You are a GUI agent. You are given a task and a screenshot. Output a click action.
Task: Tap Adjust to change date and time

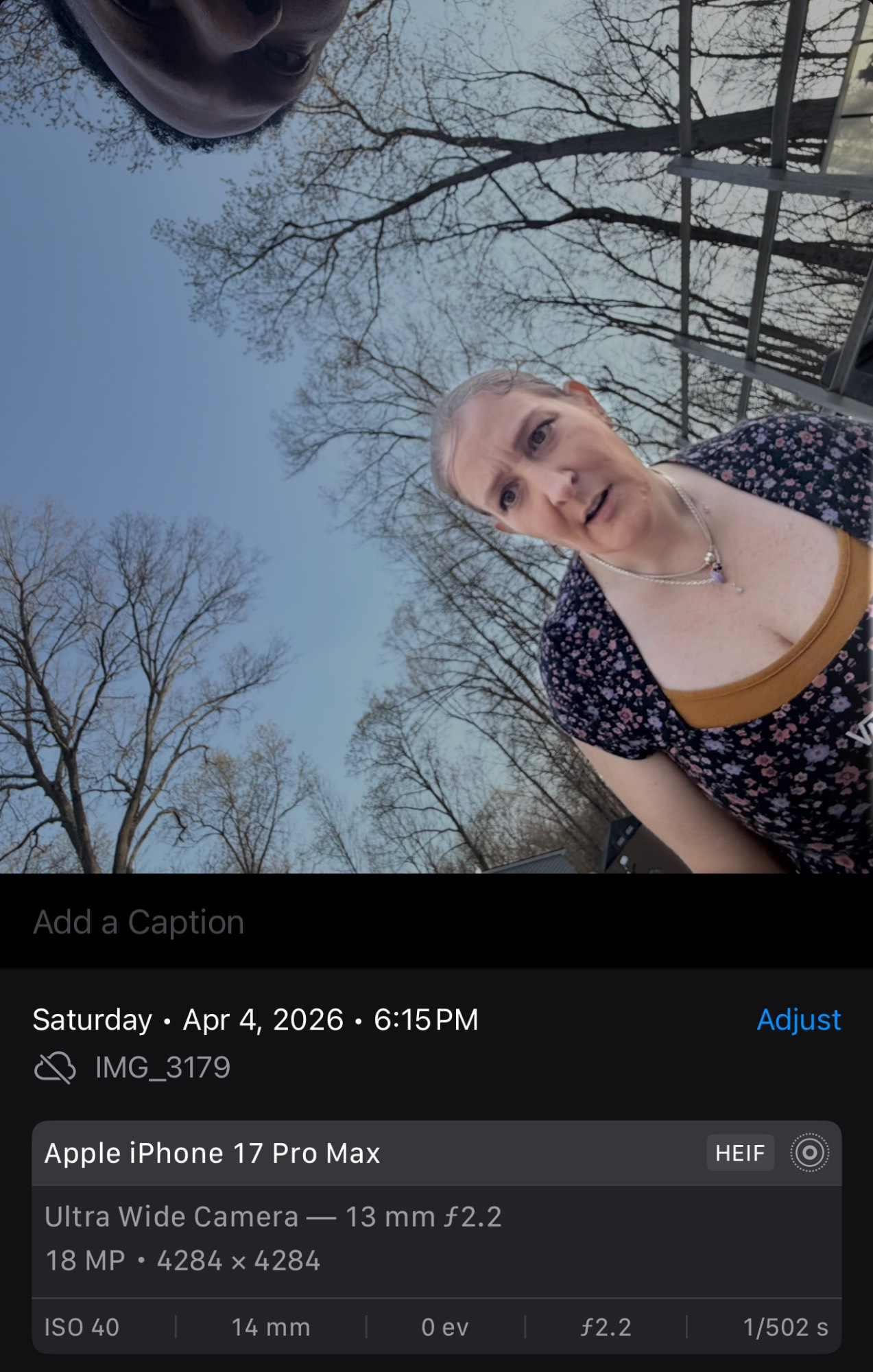coord(798,1019)
